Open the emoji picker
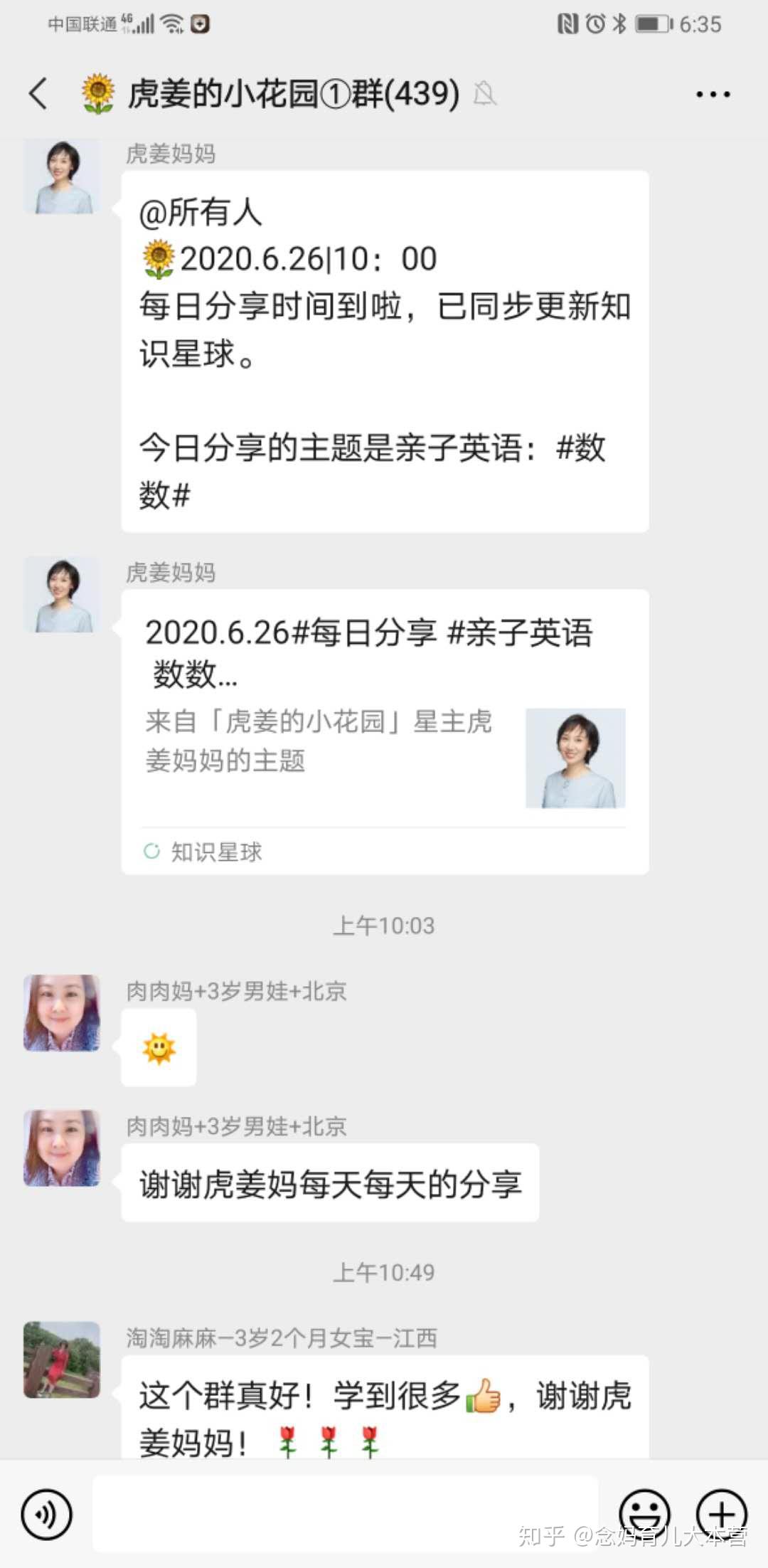 pos(644,1513)
